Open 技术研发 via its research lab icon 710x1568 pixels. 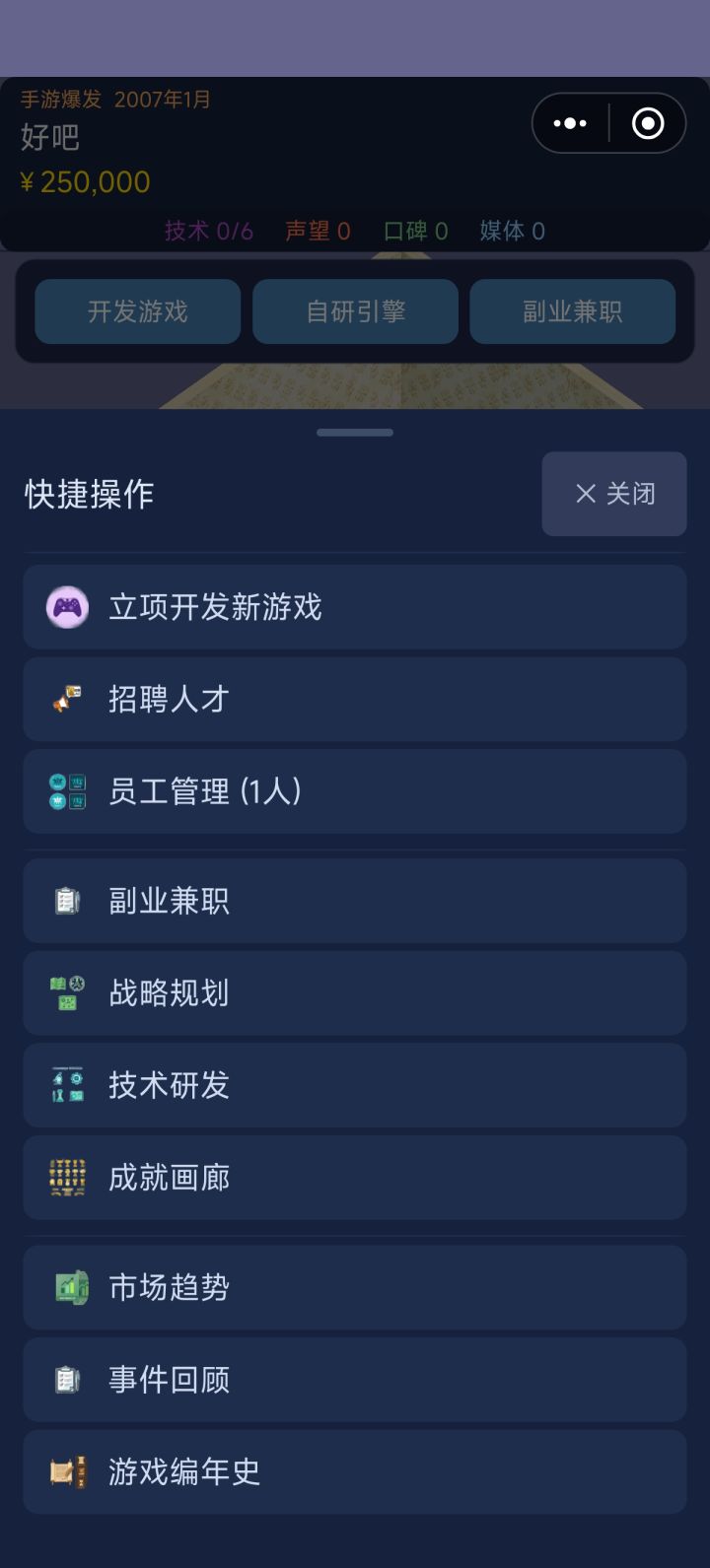[65, 1084]
